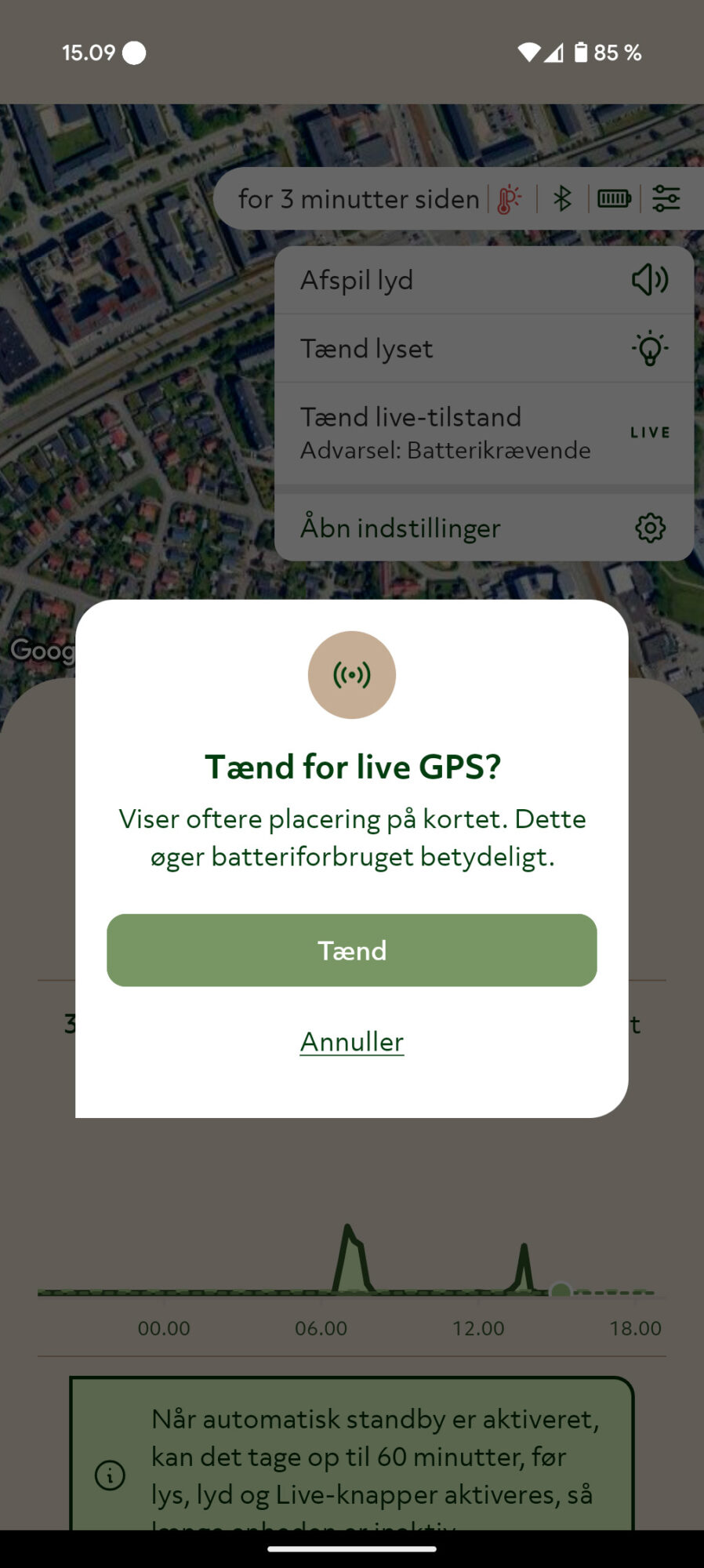Select the LIVE icon for live-tilstand

coord(650,431)
